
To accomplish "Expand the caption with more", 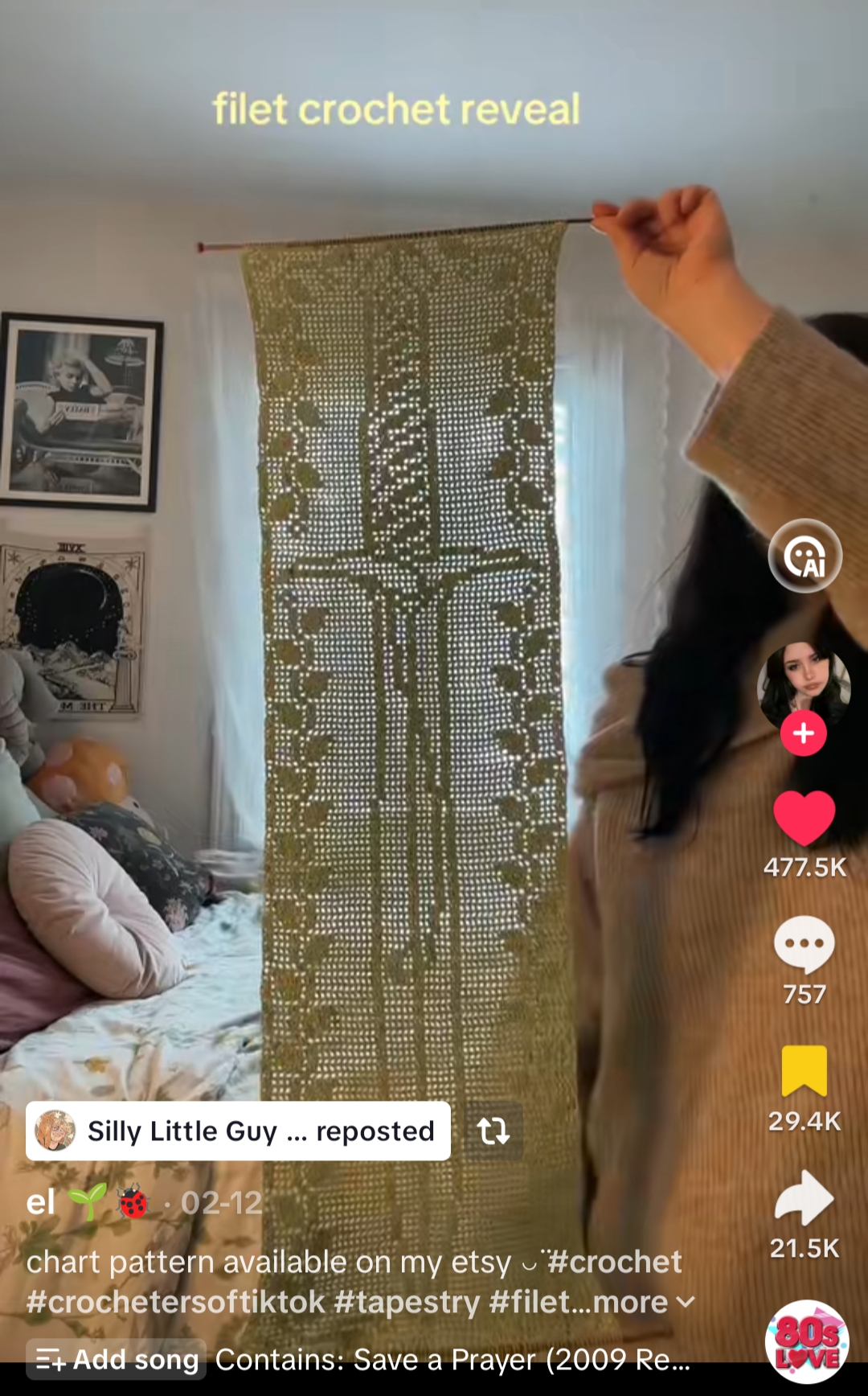I will [643, 1302].
